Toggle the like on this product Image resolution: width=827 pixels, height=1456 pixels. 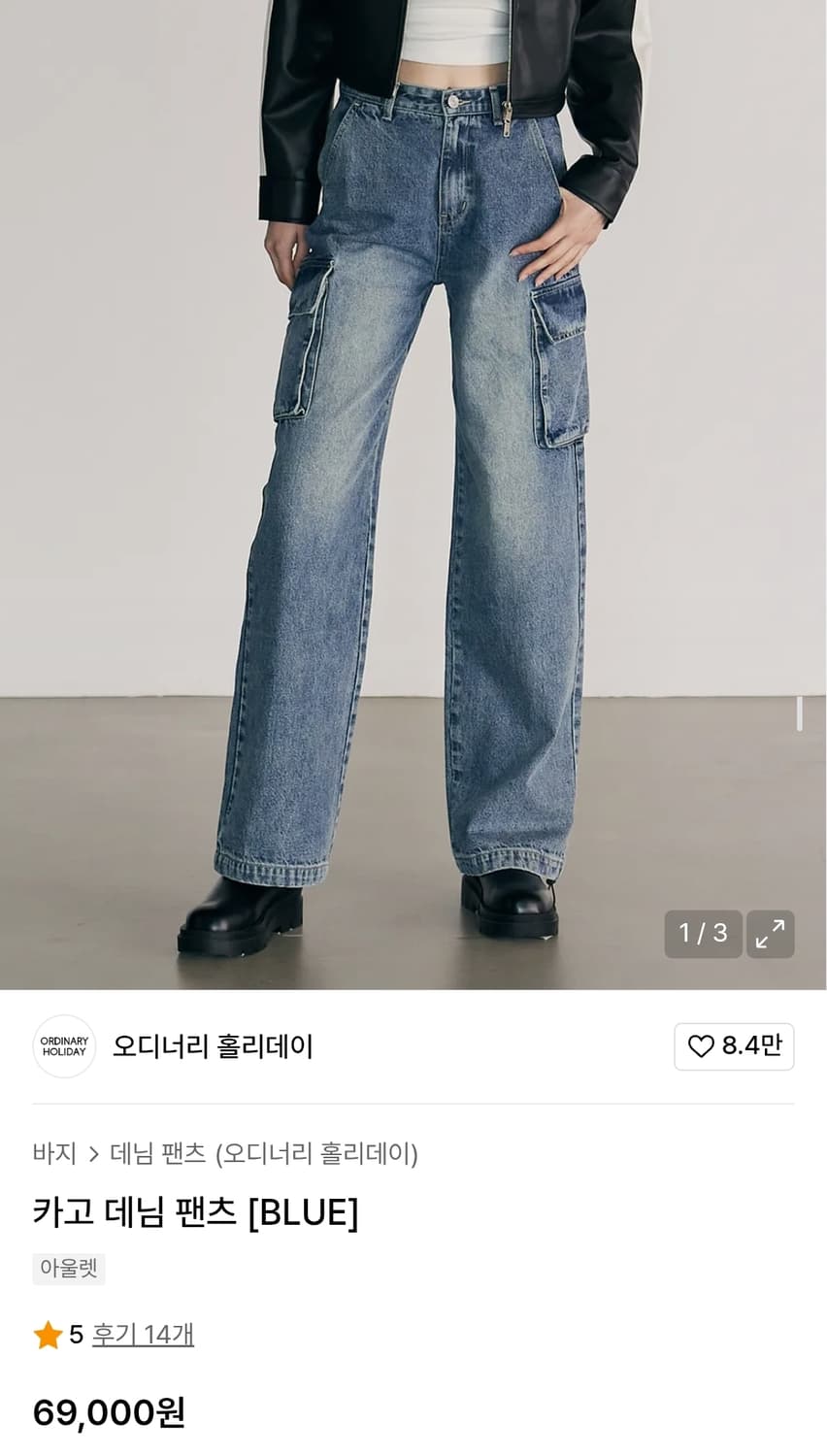[733, 1046]
